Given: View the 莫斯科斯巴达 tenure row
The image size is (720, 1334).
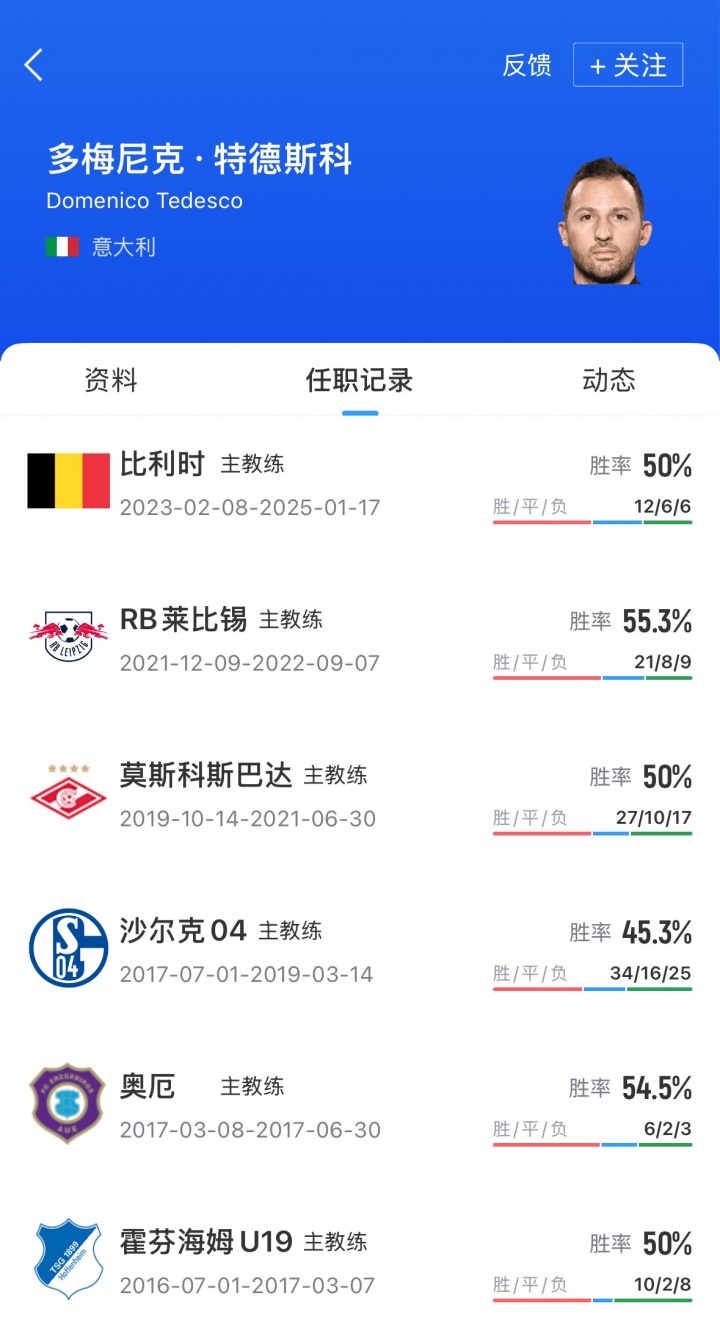Looking at the screenshot, I should coord(360,796).
